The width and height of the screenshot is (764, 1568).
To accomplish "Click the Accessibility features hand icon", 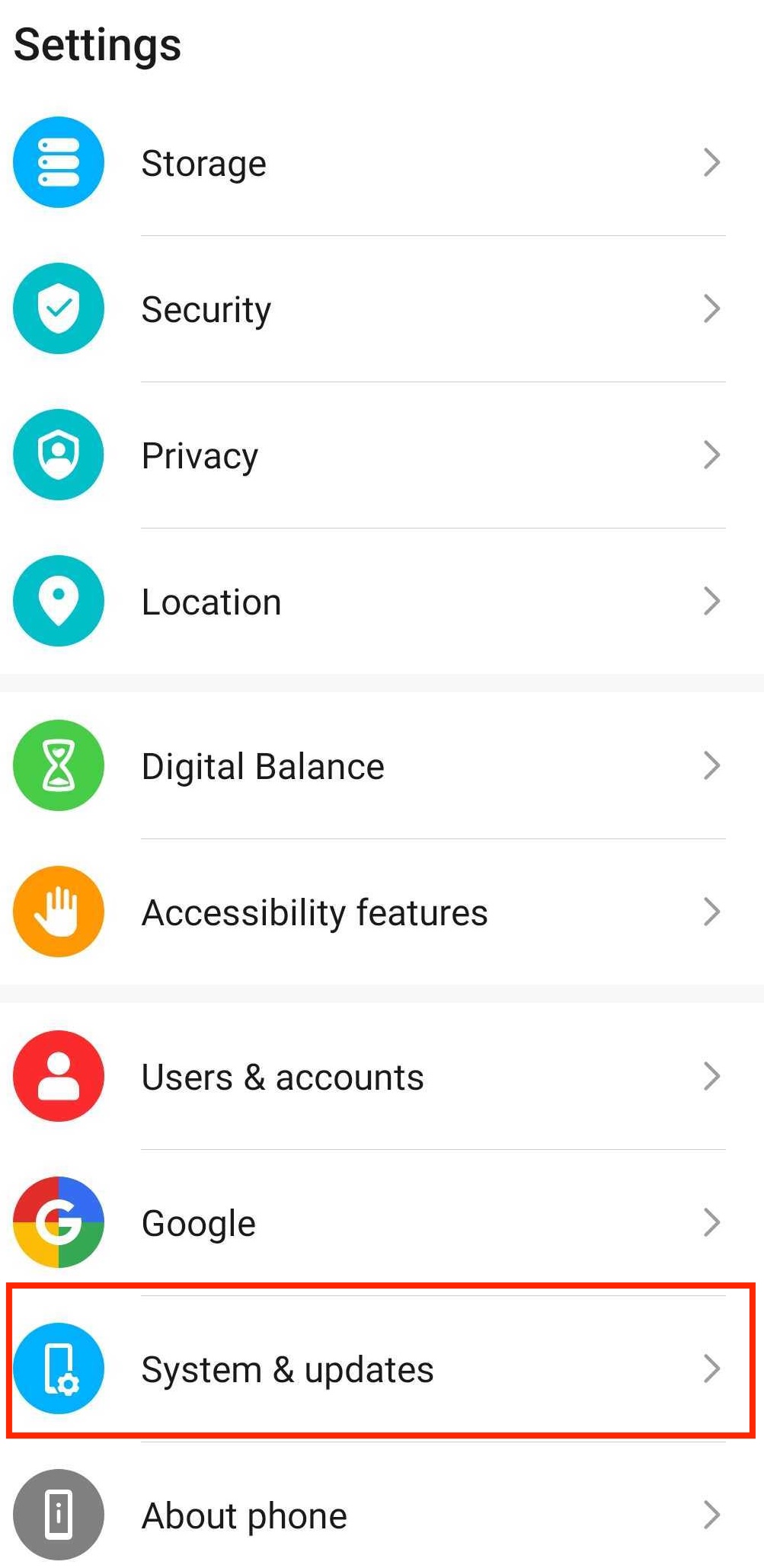I will tap(59, 912).
